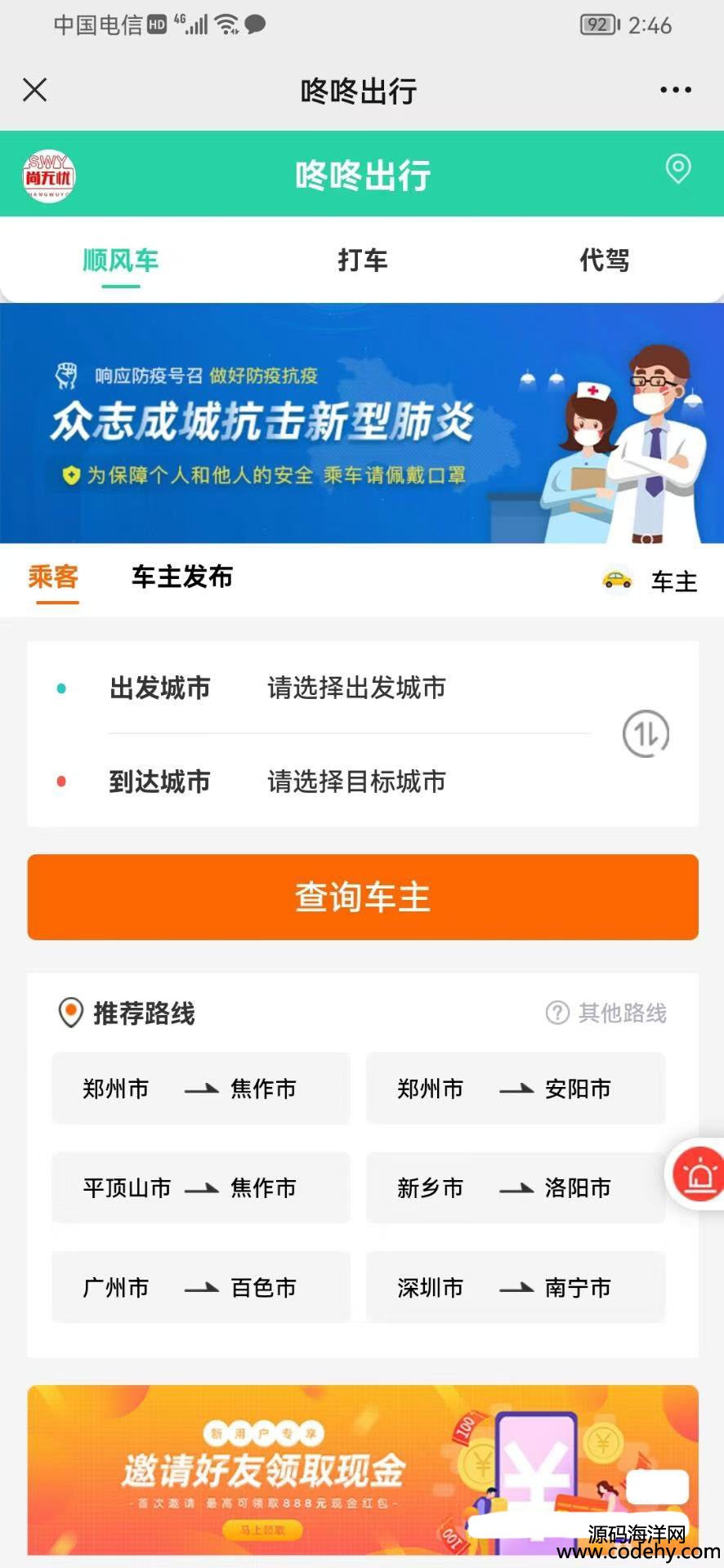Open the epidemic prevention banner
This screenshot has width=724, height=1568.
pos(362,423)
